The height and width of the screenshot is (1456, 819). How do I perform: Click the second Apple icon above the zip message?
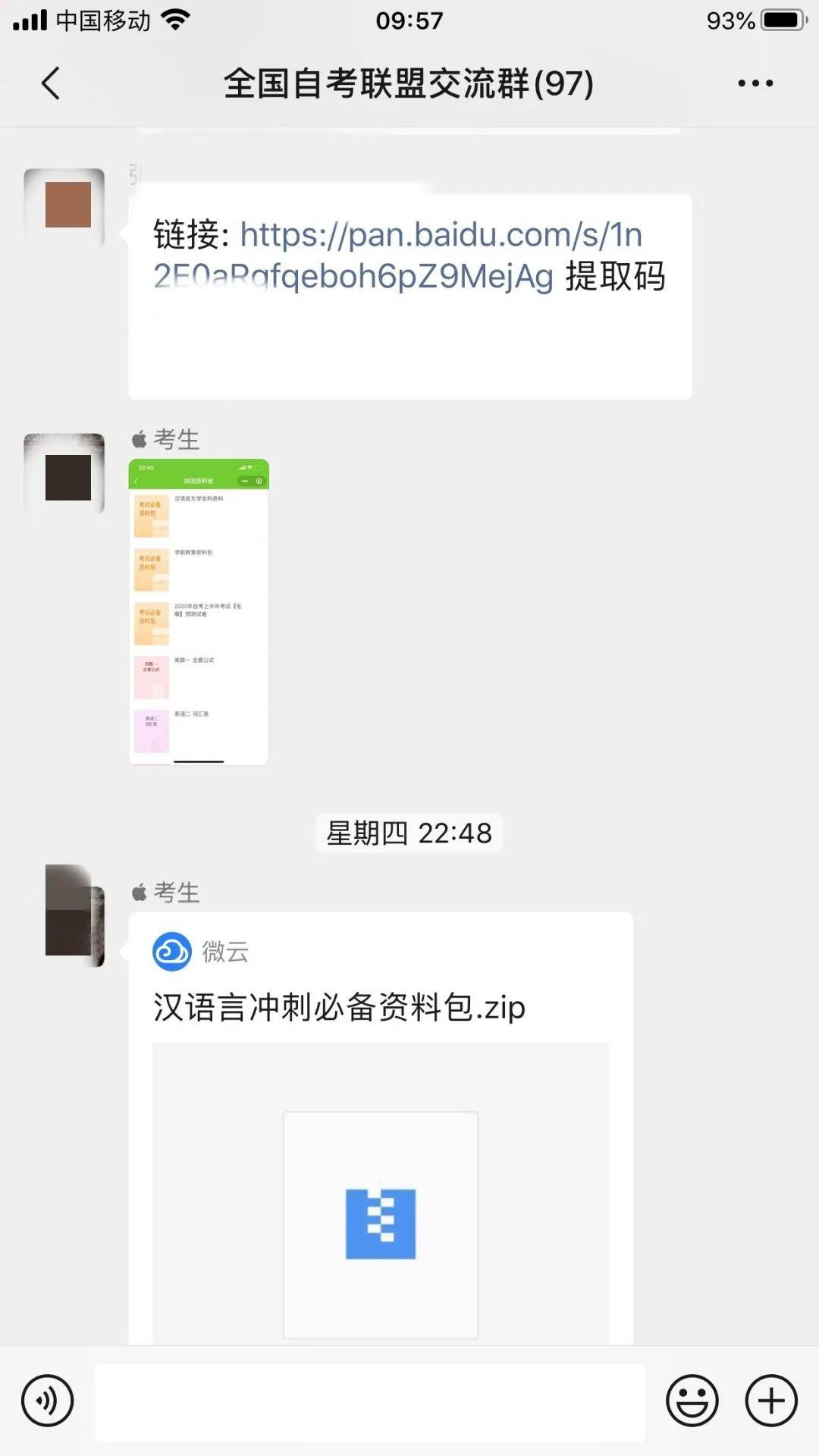[139, 891]
